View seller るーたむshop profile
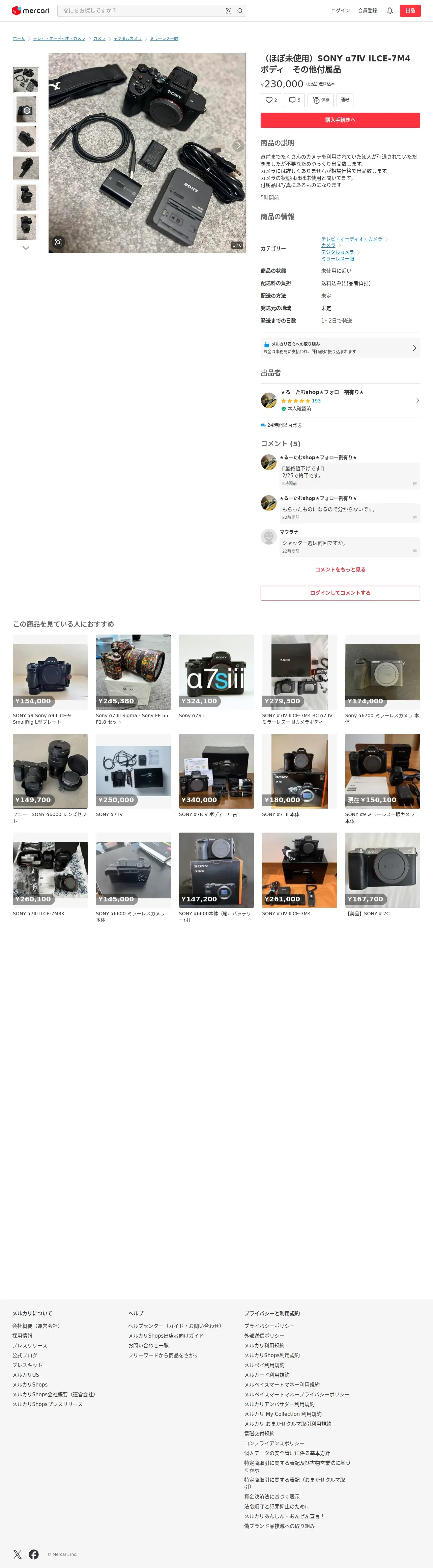 point(340,400)
